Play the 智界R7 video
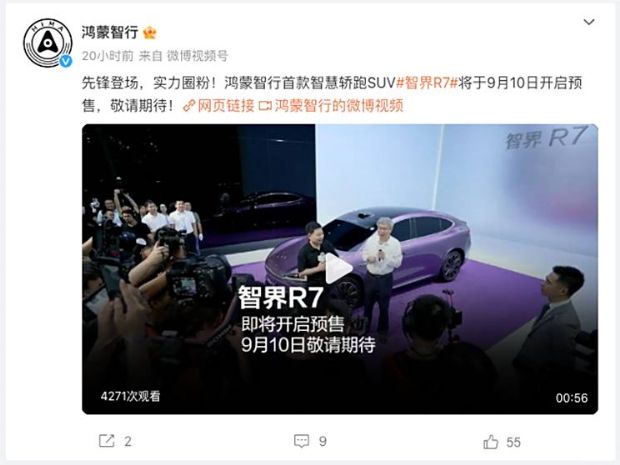620x465 pixels. pos(339,267)
